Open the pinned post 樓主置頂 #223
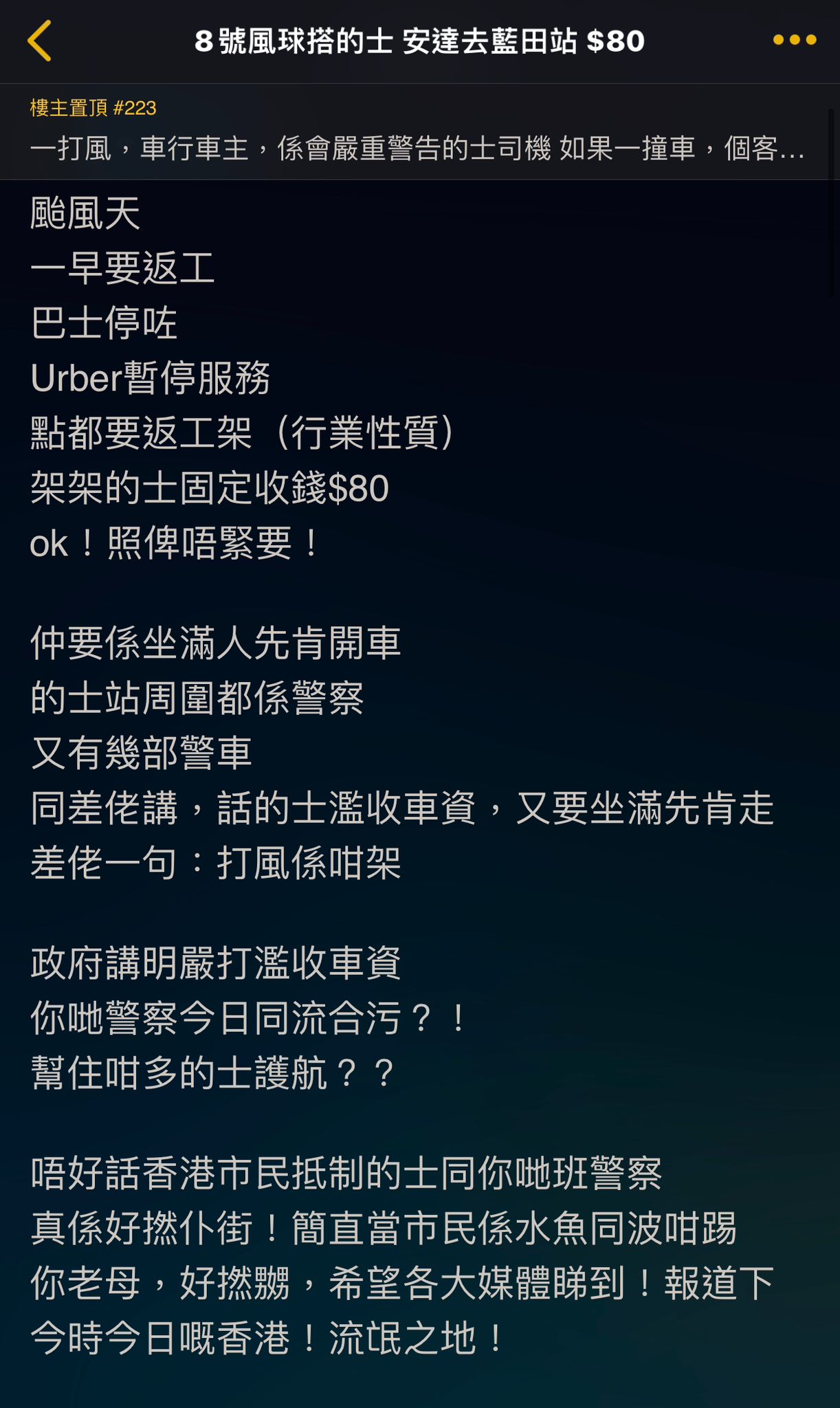This screenshot has width=840, height=1408. [418, 132]
